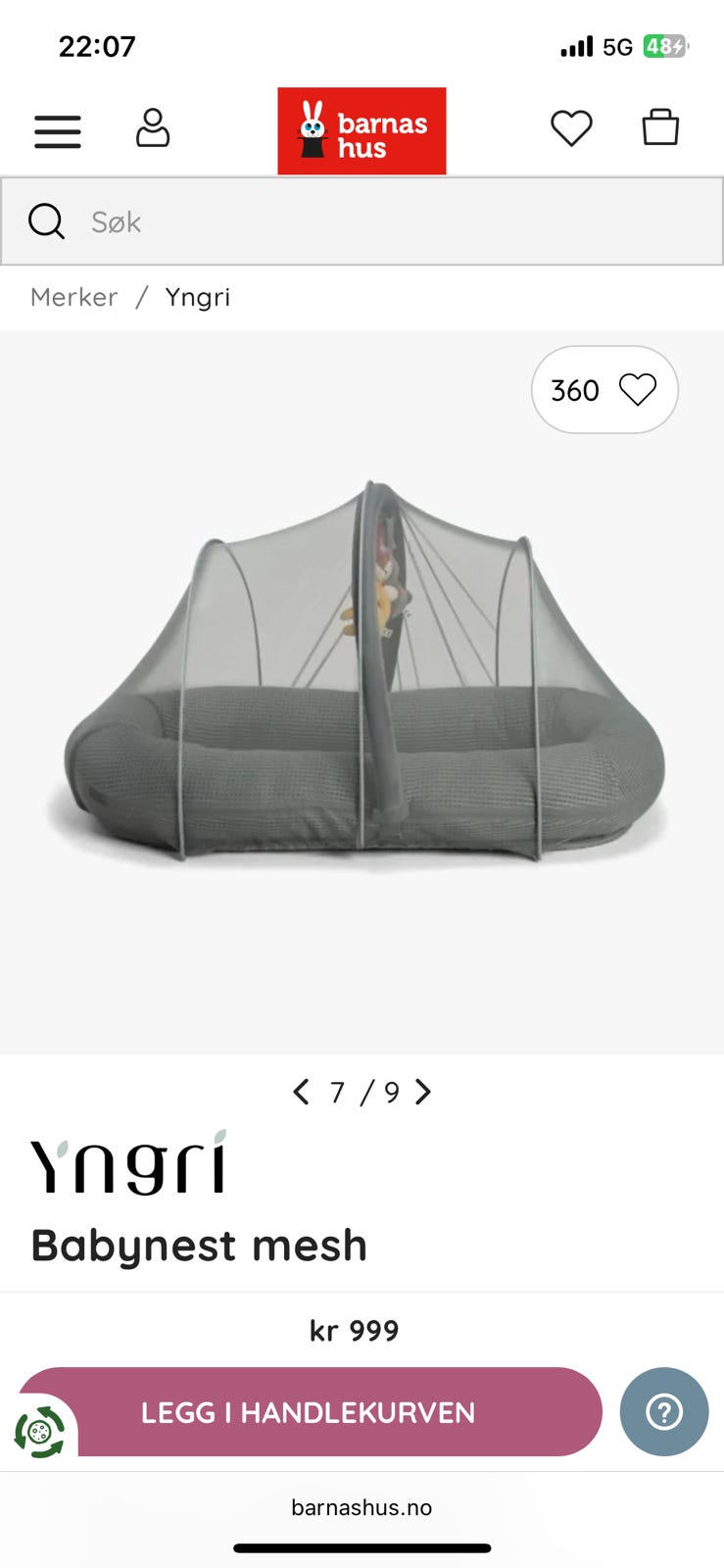The height and width of the screenshot is (1568, 724).
Task: Open the Yngri brand logo link
Action: tap(128, 1163)
